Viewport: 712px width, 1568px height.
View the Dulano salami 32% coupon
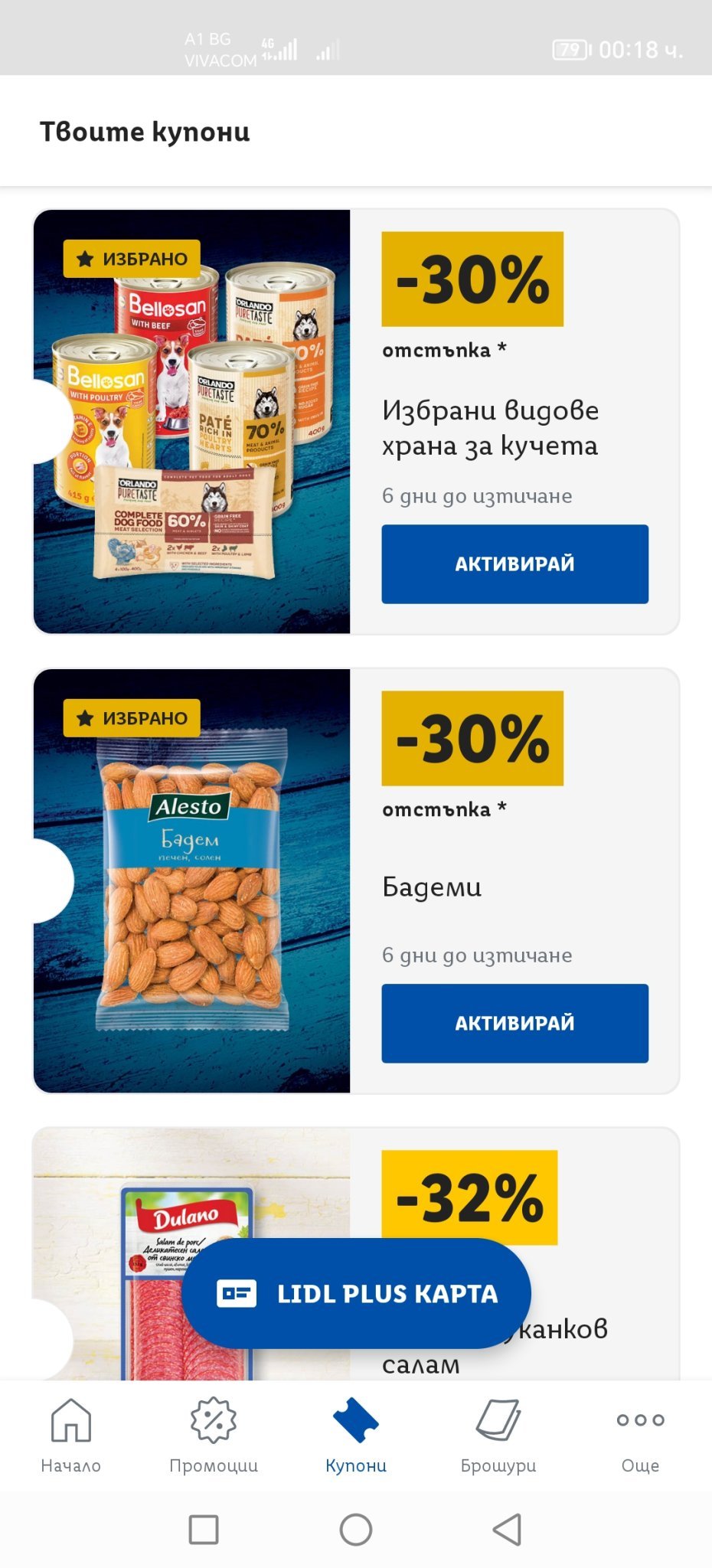tap(469, 1197)
